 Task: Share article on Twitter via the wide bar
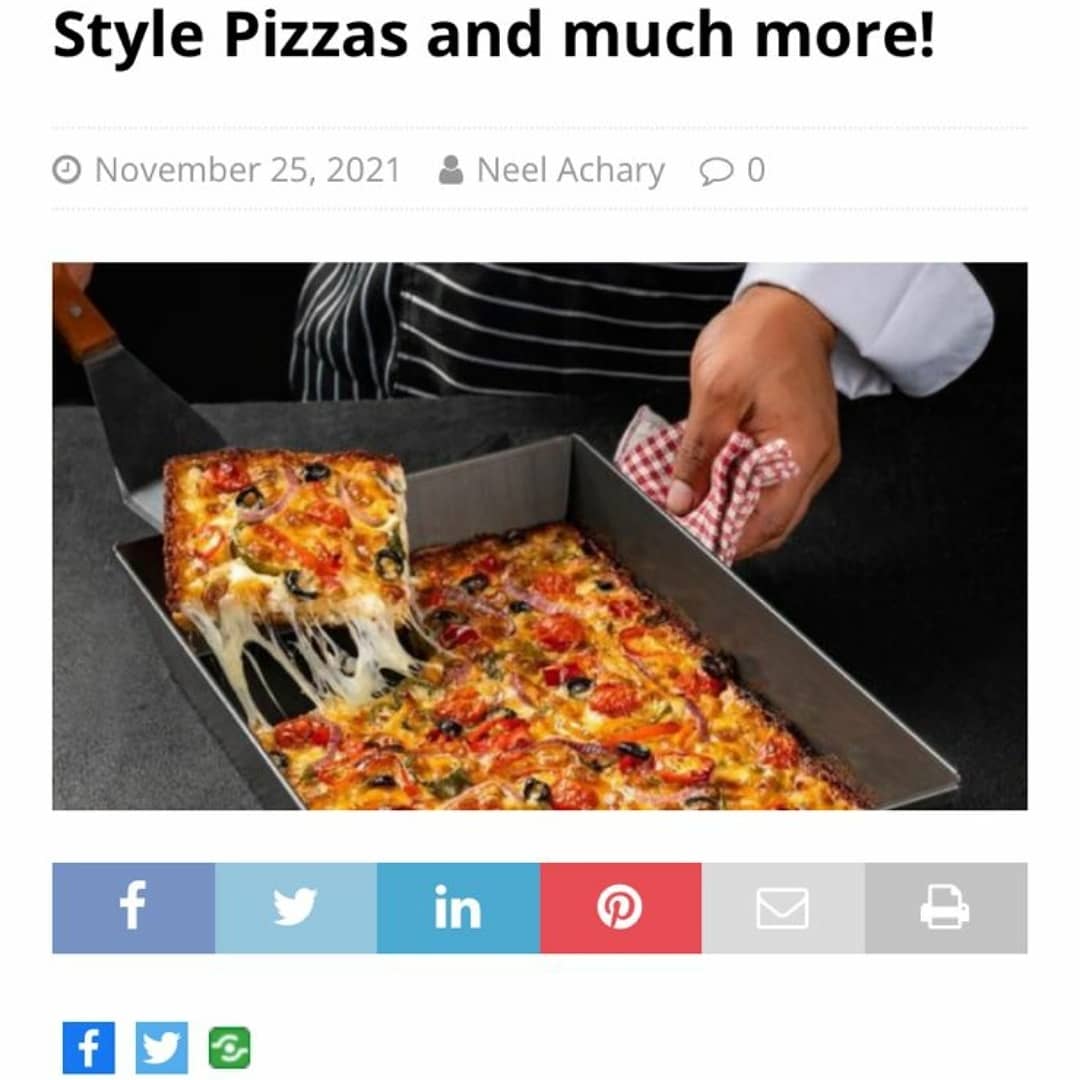[296, 908]
